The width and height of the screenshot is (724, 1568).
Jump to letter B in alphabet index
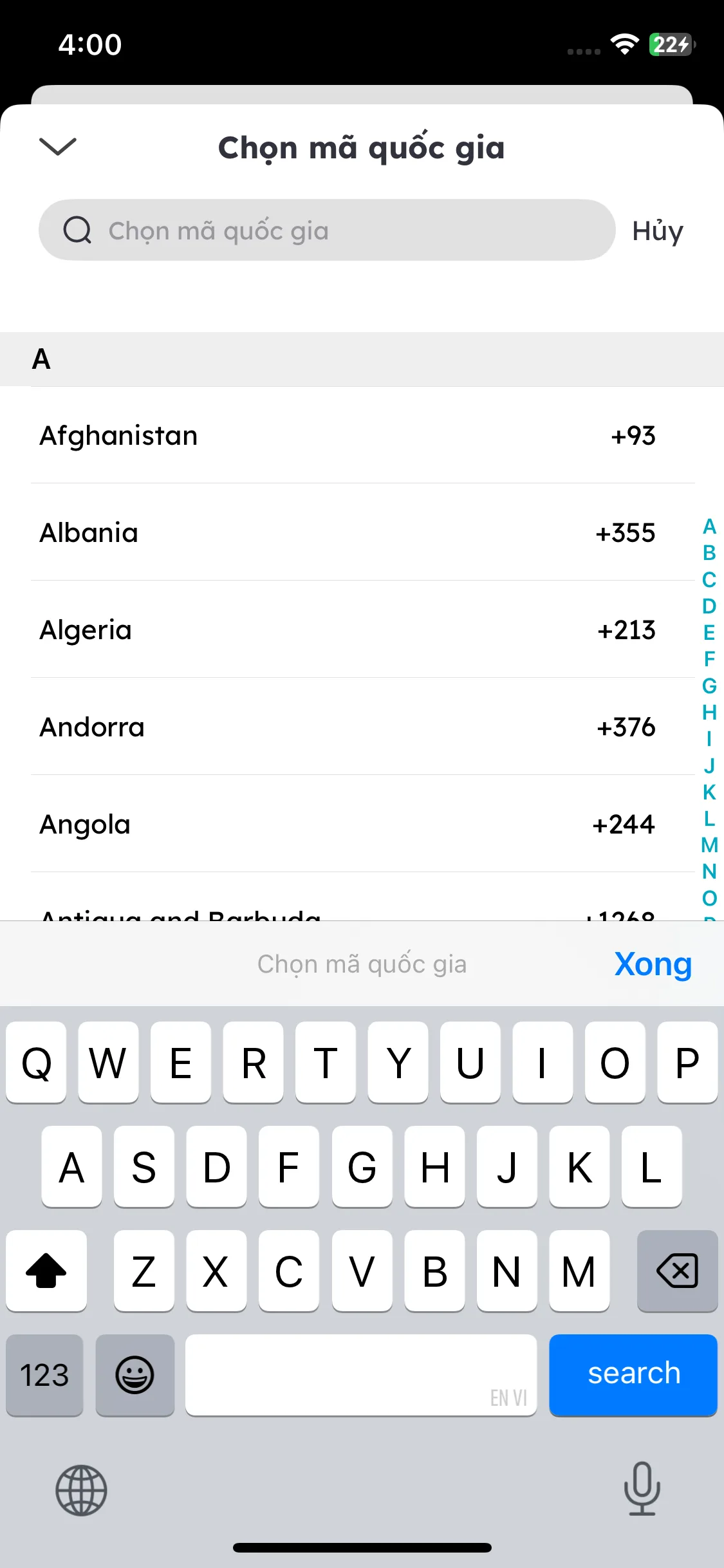(x=709, y=552)
